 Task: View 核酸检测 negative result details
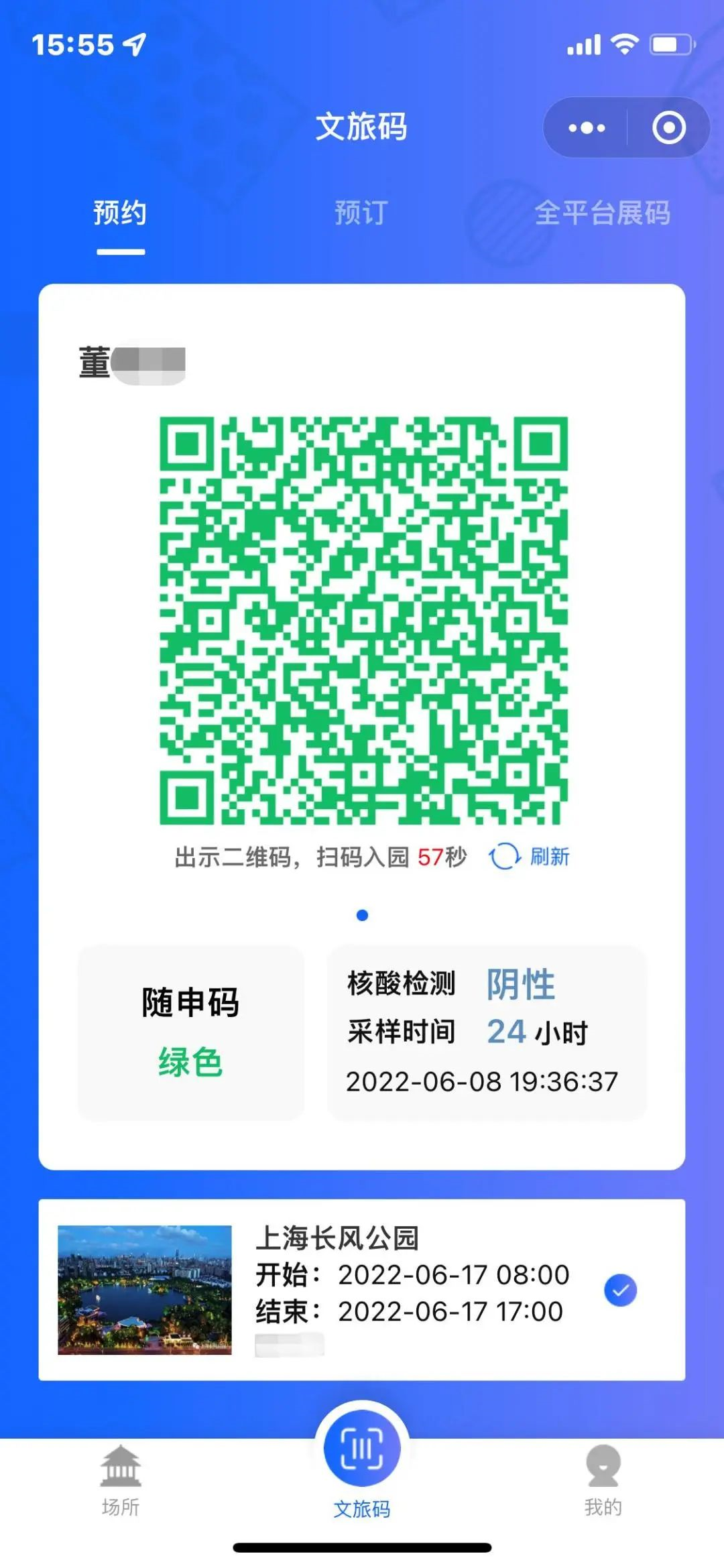click(x=487, y=1032)
